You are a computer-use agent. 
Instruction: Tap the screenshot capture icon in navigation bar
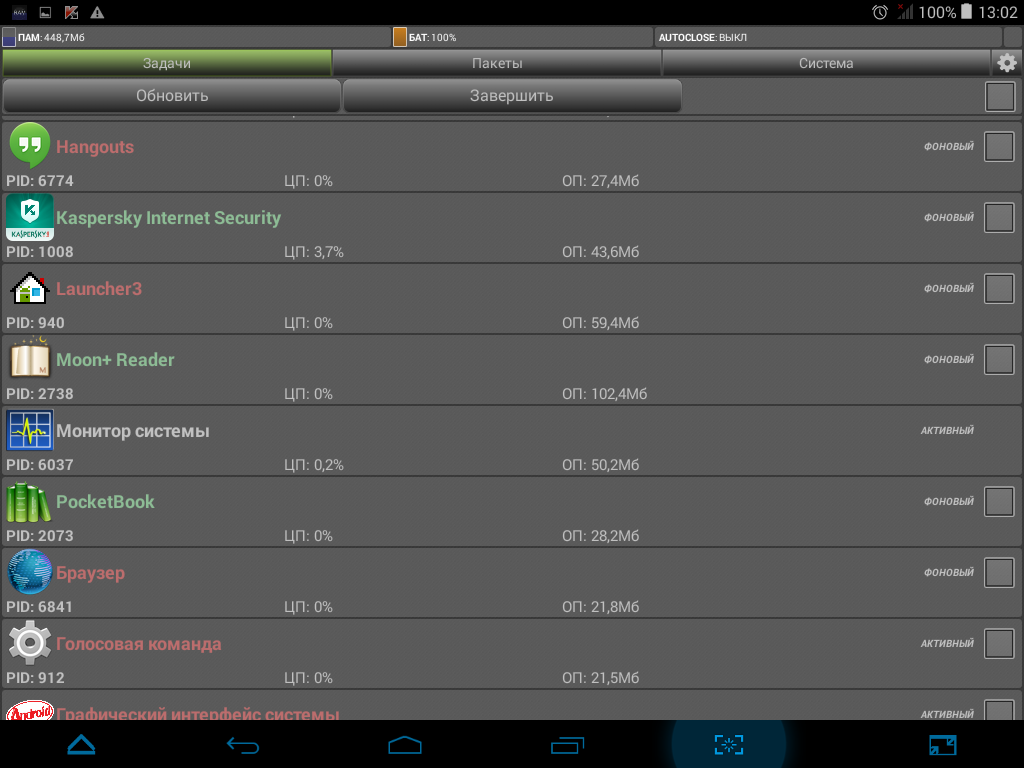pyautogui.click(x=729, y=745)
